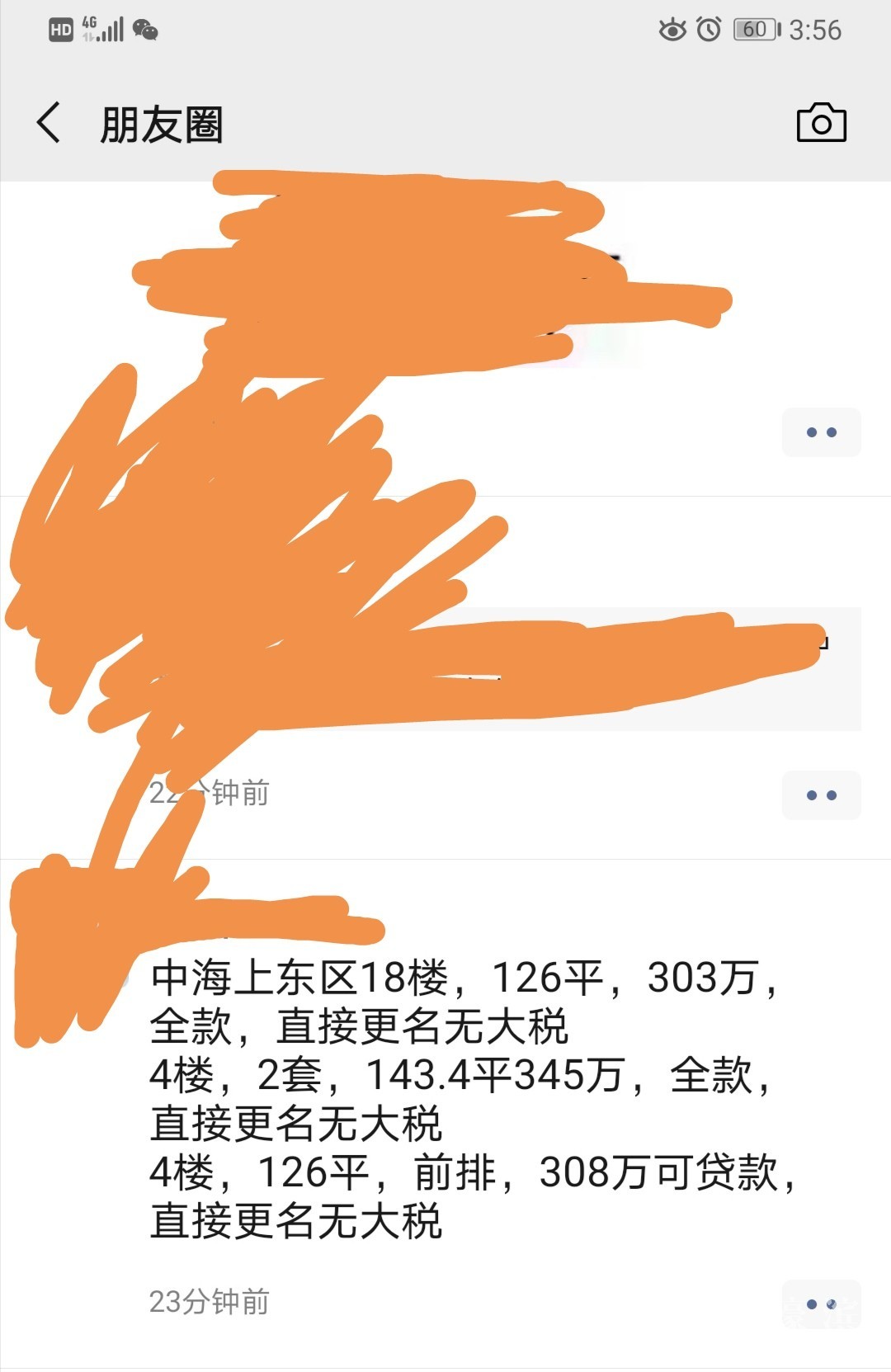The height and width of the screenshot is (1372, 891).
Task: Open the camera to post a moment
Action: (x=821, y=124)
